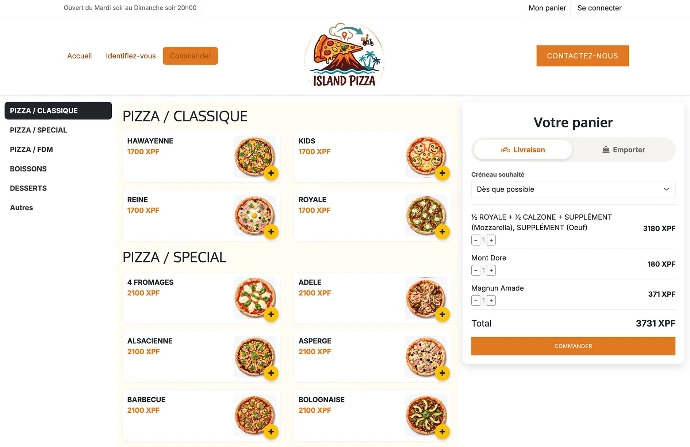The image size is (690, 447).
Task: Add the HAWAYENNE pizza to the cart
Action: [x=271, y=173]
